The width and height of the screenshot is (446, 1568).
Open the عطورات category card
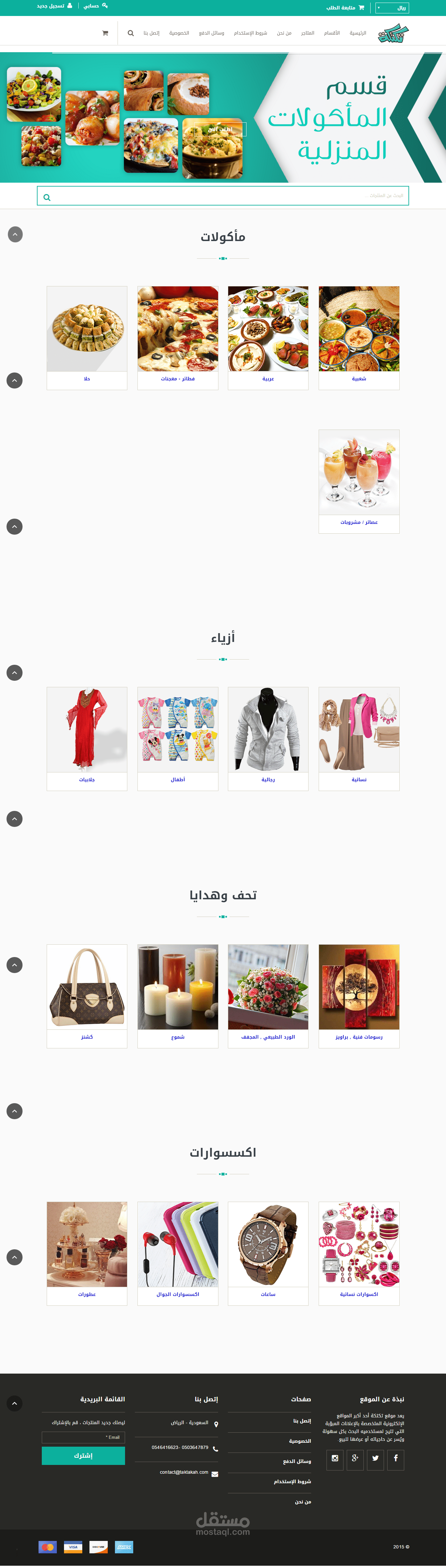(x=87, y=1253)
